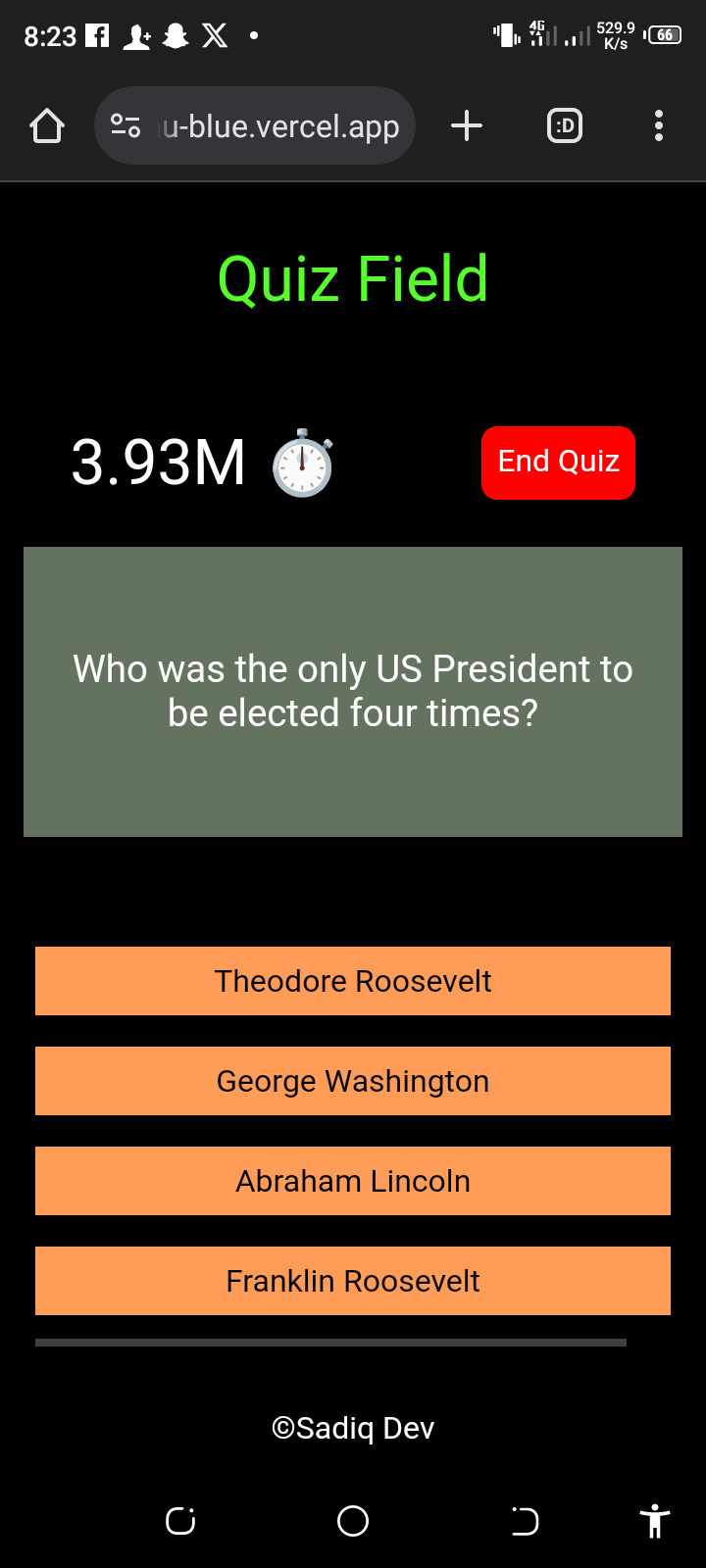Tap the question panel text
Screen dimensions: 706x1568
(x=353, y=691)
